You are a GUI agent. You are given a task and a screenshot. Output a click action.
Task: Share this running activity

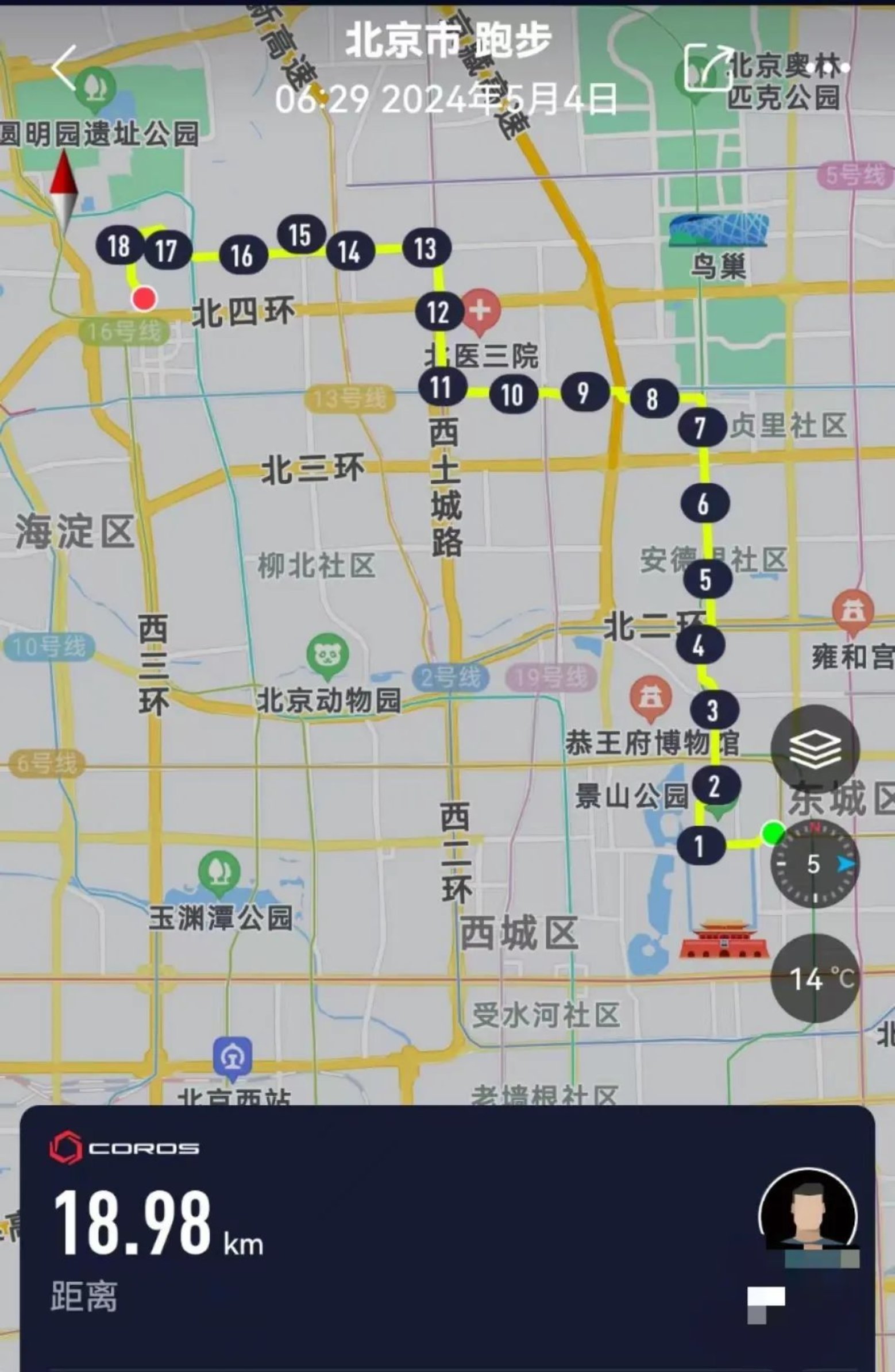pyautogui.click(x=707, y=68)
